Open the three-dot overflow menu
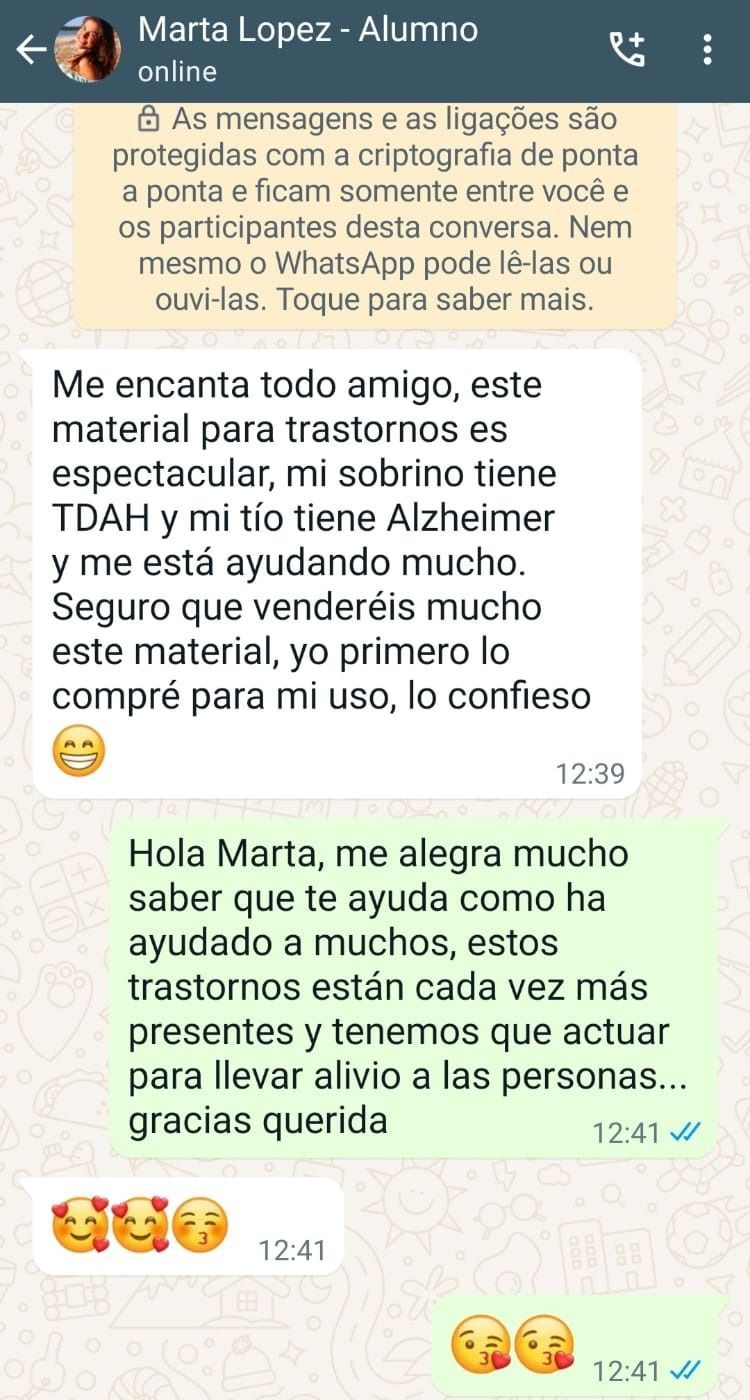 pos(708,49)
